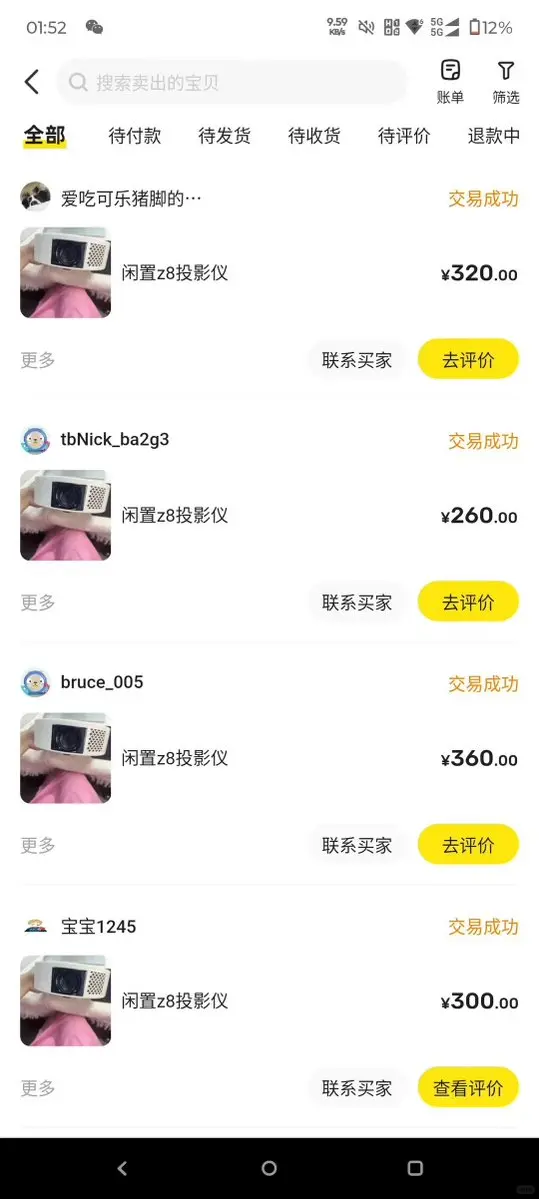Switch to the 待评价 tab
Screen dimensions: 539x1199
[x=404, y=136]
